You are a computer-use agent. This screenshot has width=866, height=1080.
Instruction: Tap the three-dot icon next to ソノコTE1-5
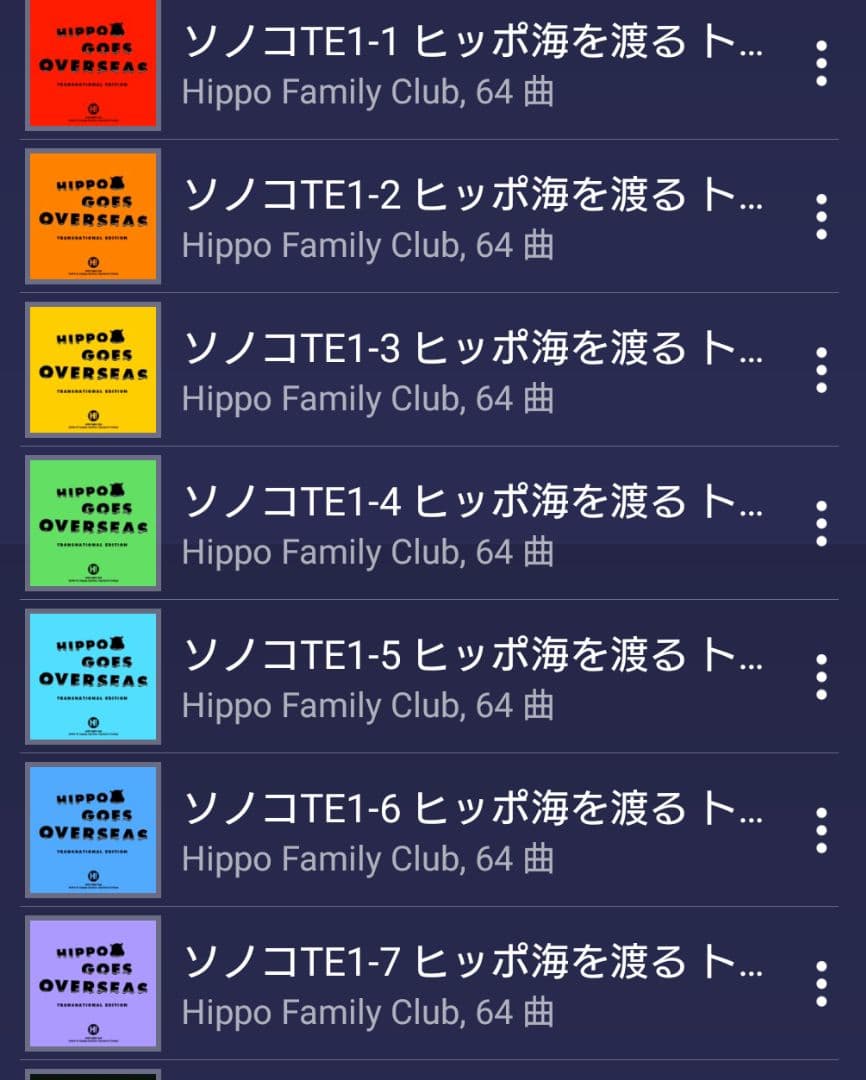(x=820, y=677)
